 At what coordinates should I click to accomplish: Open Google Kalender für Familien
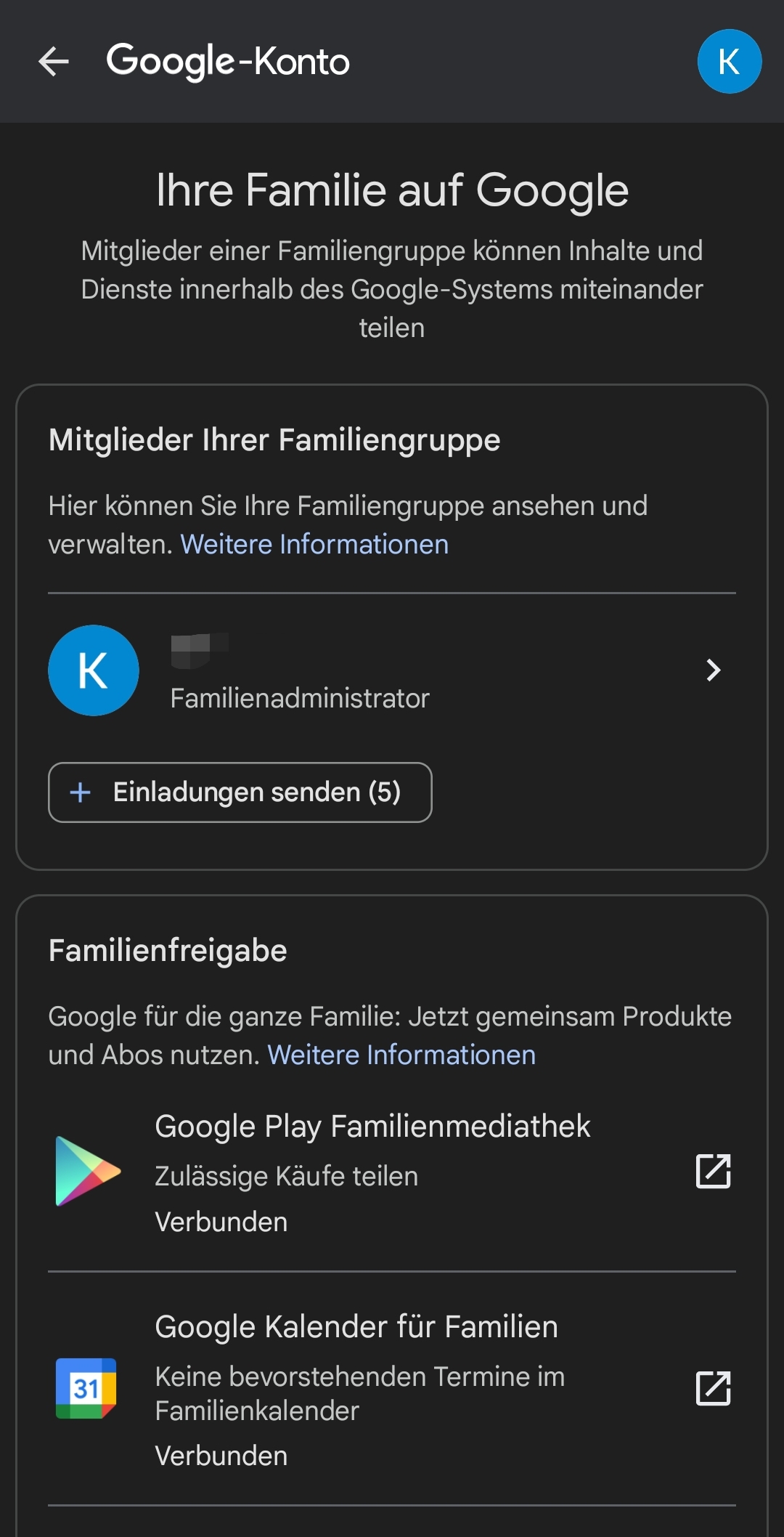(x=392, y=1389)
